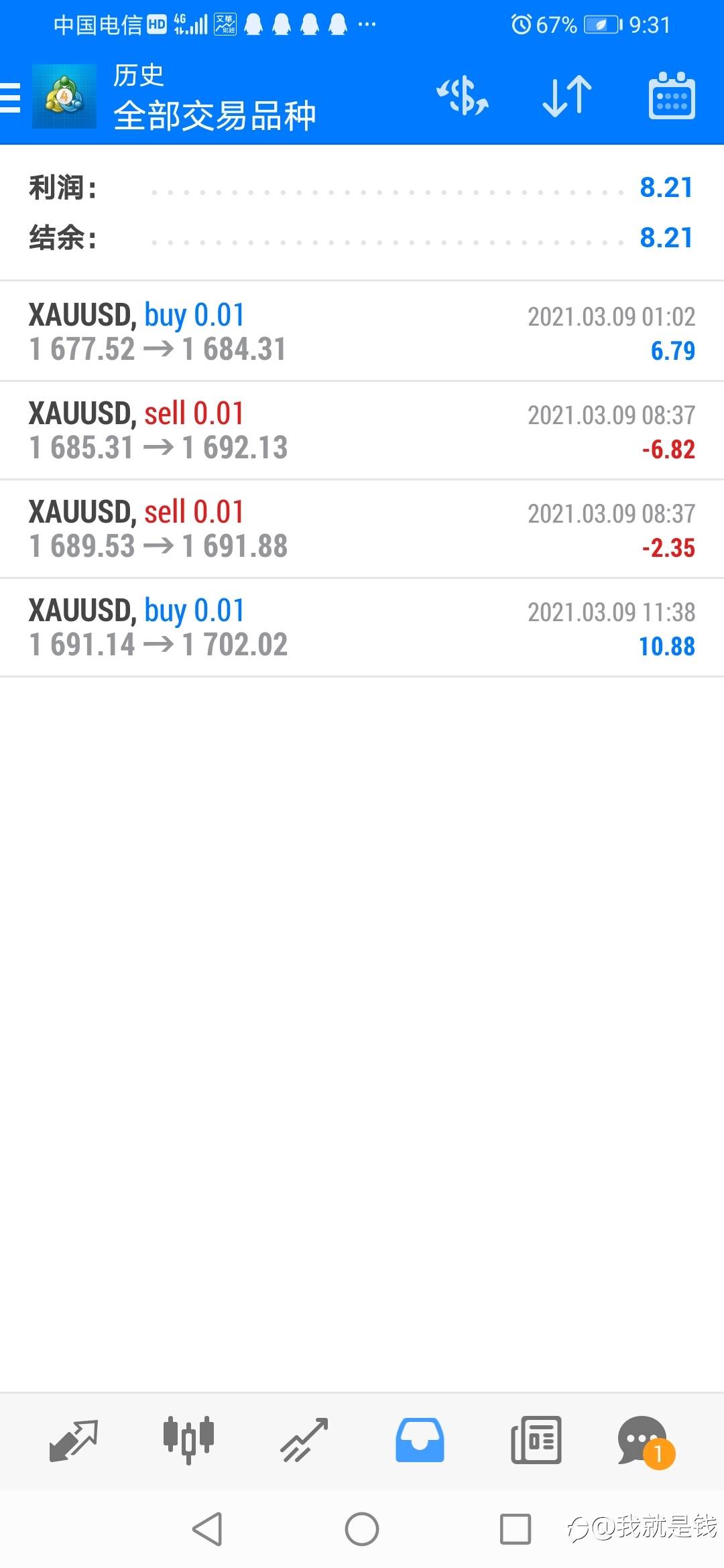Switch to the news tab
The height and width of the screenshot is (1568, 724).
click(536, 1439)
